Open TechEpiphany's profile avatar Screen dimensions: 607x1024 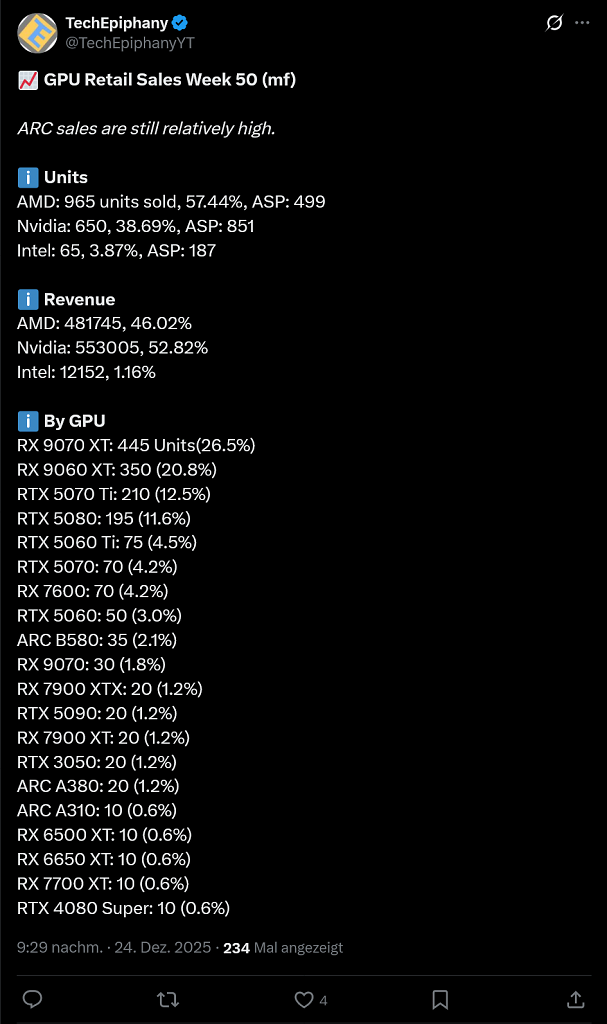point(37,33)
